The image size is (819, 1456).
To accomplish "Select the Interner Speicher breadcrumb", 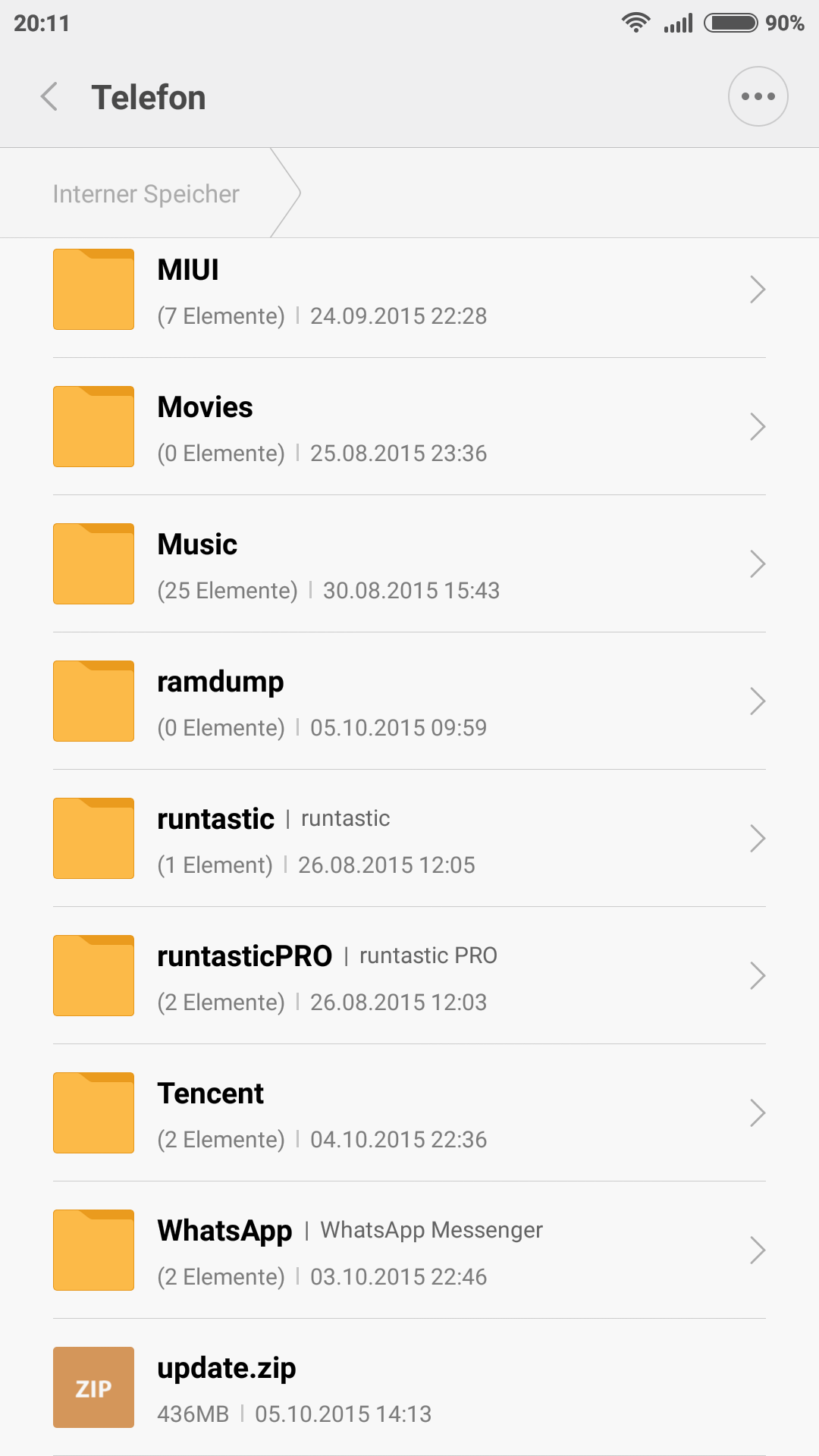I will coord(146,194).
